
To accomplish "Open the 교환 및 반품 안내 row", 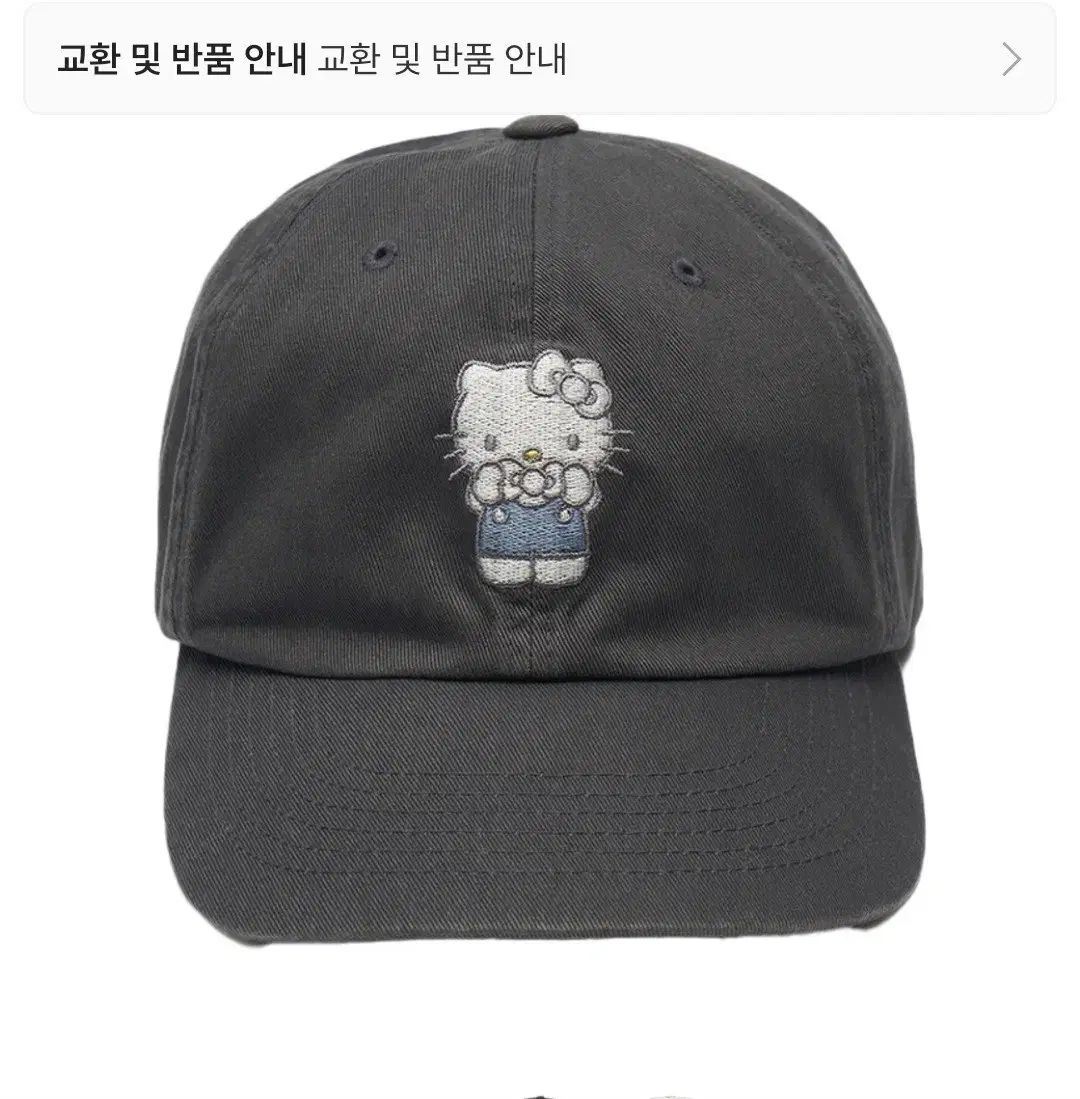I will tap(540, 59).
